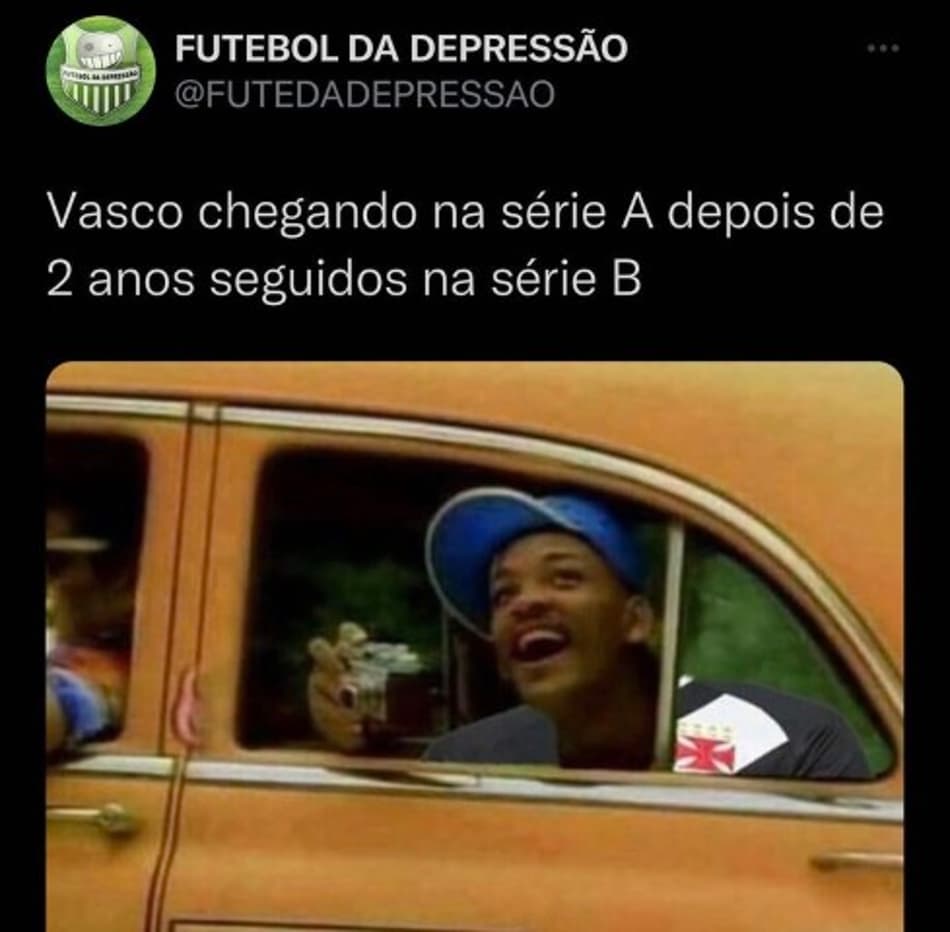Viewport: 950px width, 932px height.
Task: Open Futebol da Depressão profile avatar
Action: [100, 71]
